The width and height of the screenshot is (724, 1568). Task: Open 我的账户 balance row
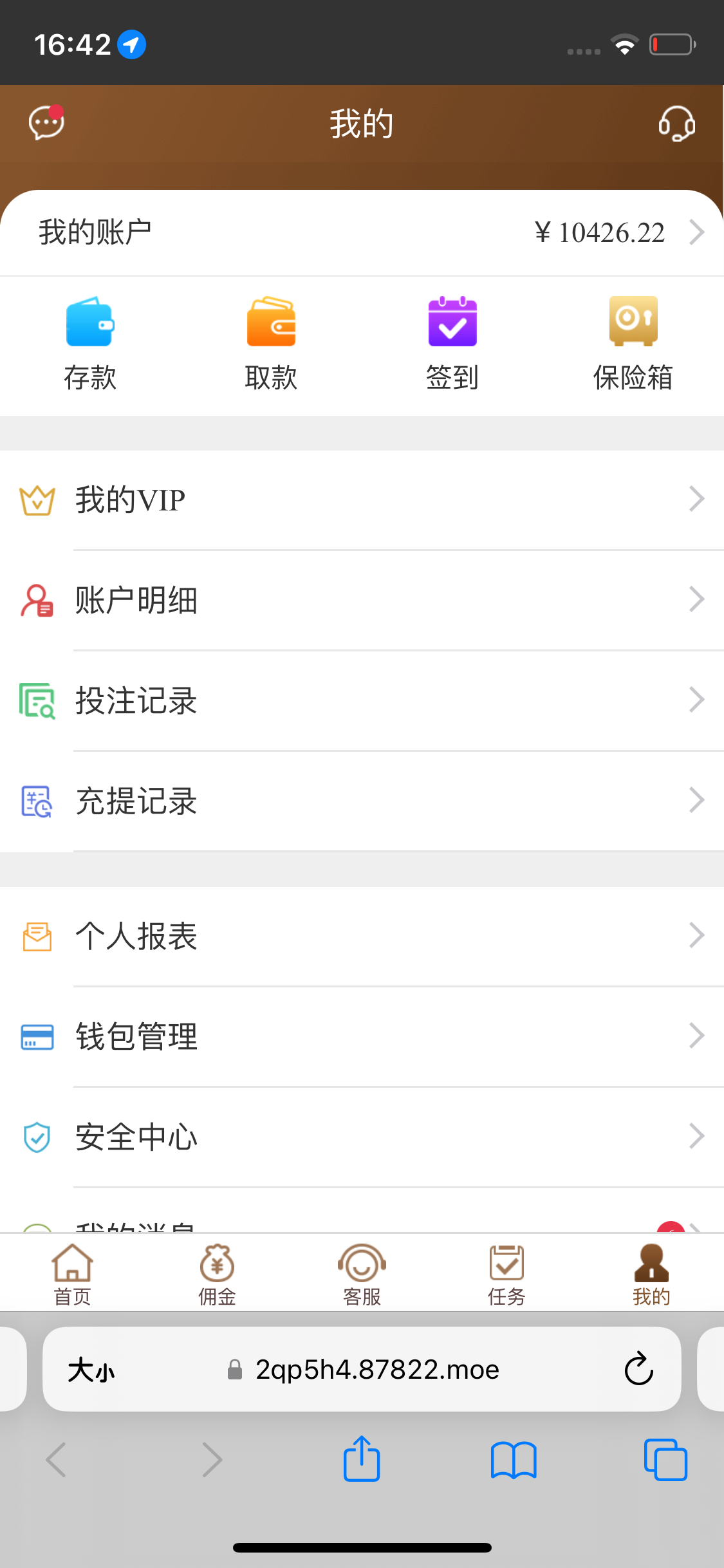click(x=362, y=232)
